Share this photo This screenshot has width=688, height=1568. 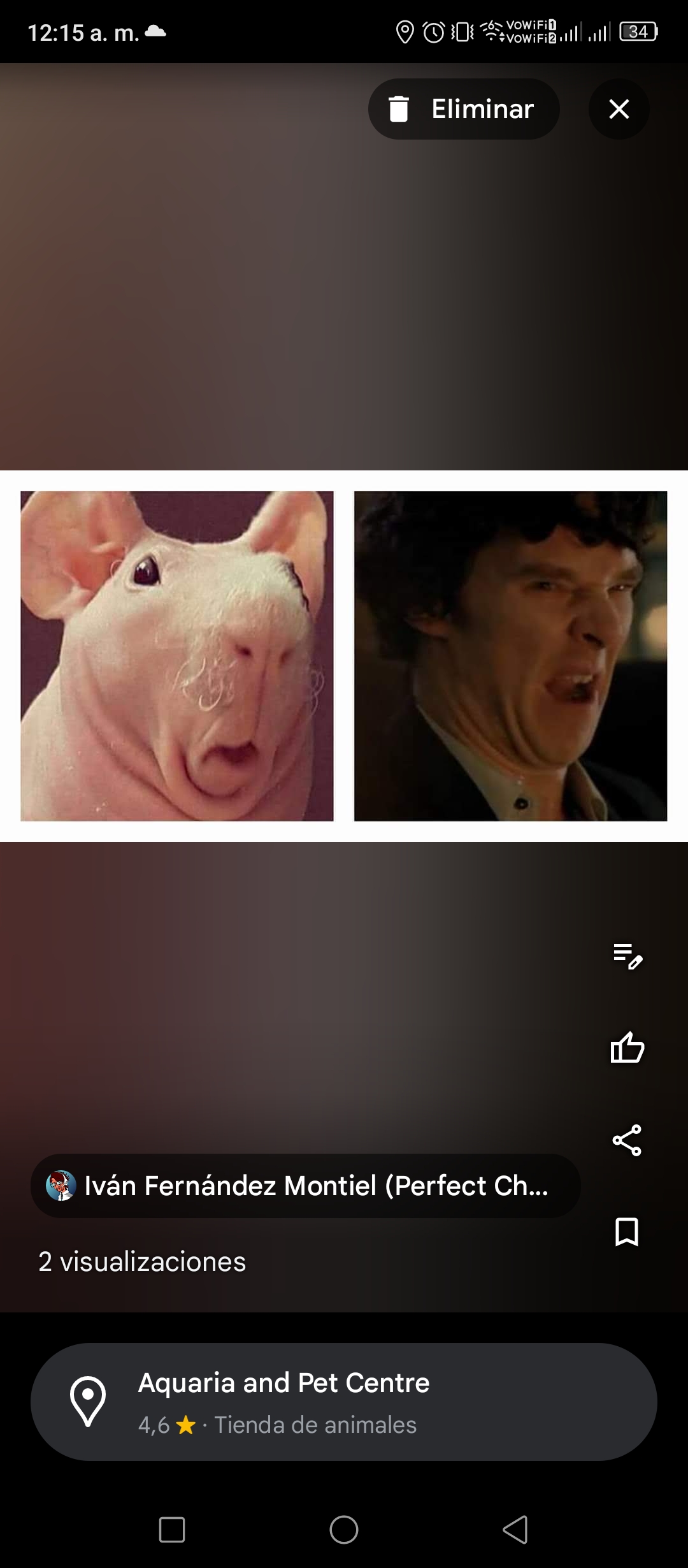[627, 1140]
